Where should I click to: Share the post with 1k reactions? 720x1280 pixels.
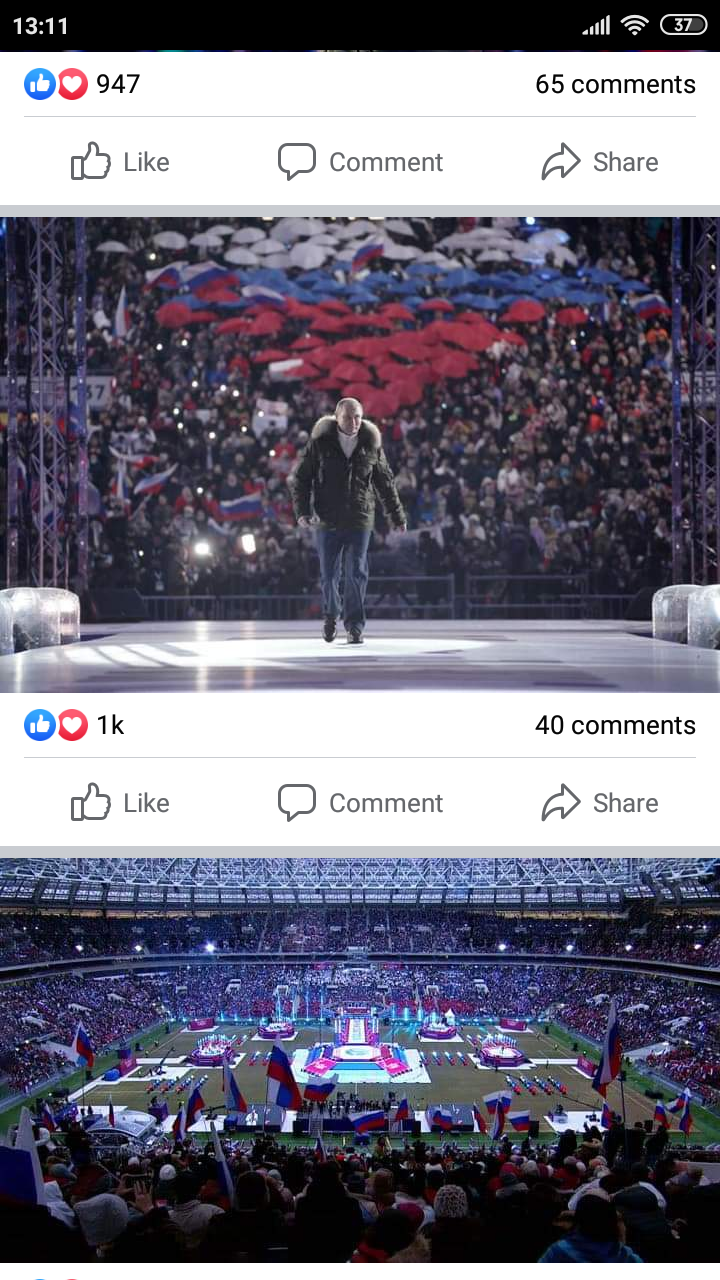point(600,803)
